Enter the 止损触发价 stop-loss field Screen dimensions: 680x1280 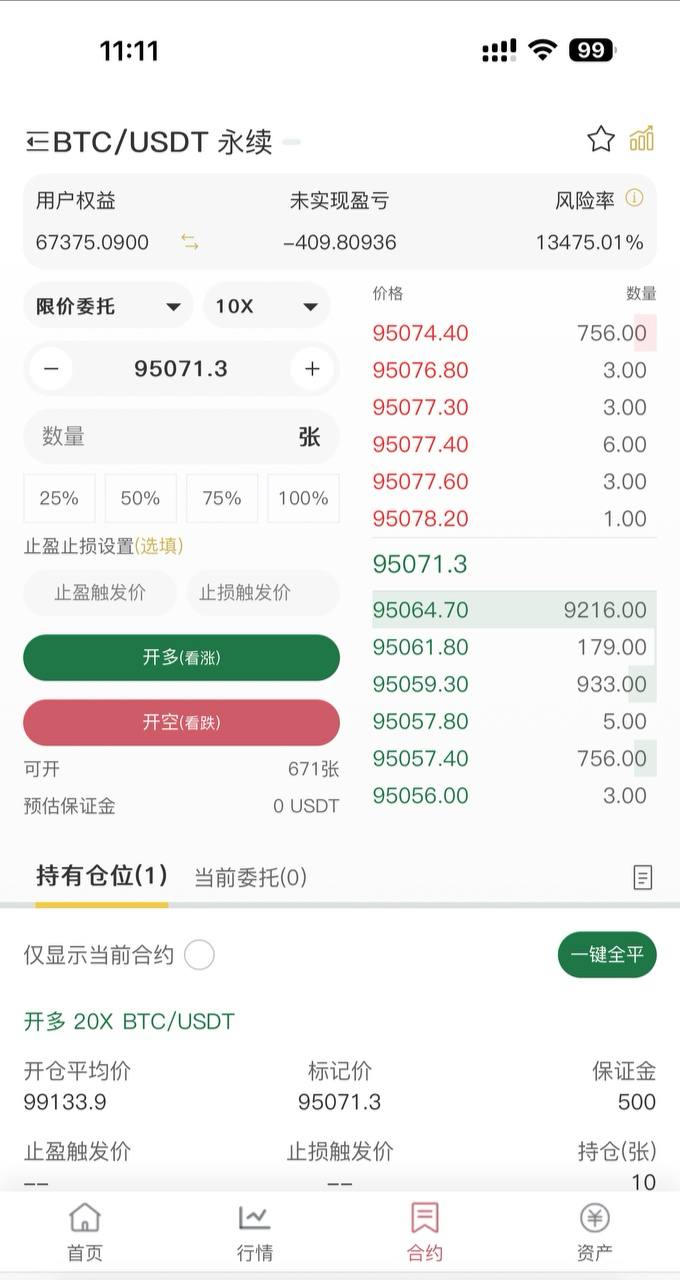pyautogui.click(x=263, y=593)
